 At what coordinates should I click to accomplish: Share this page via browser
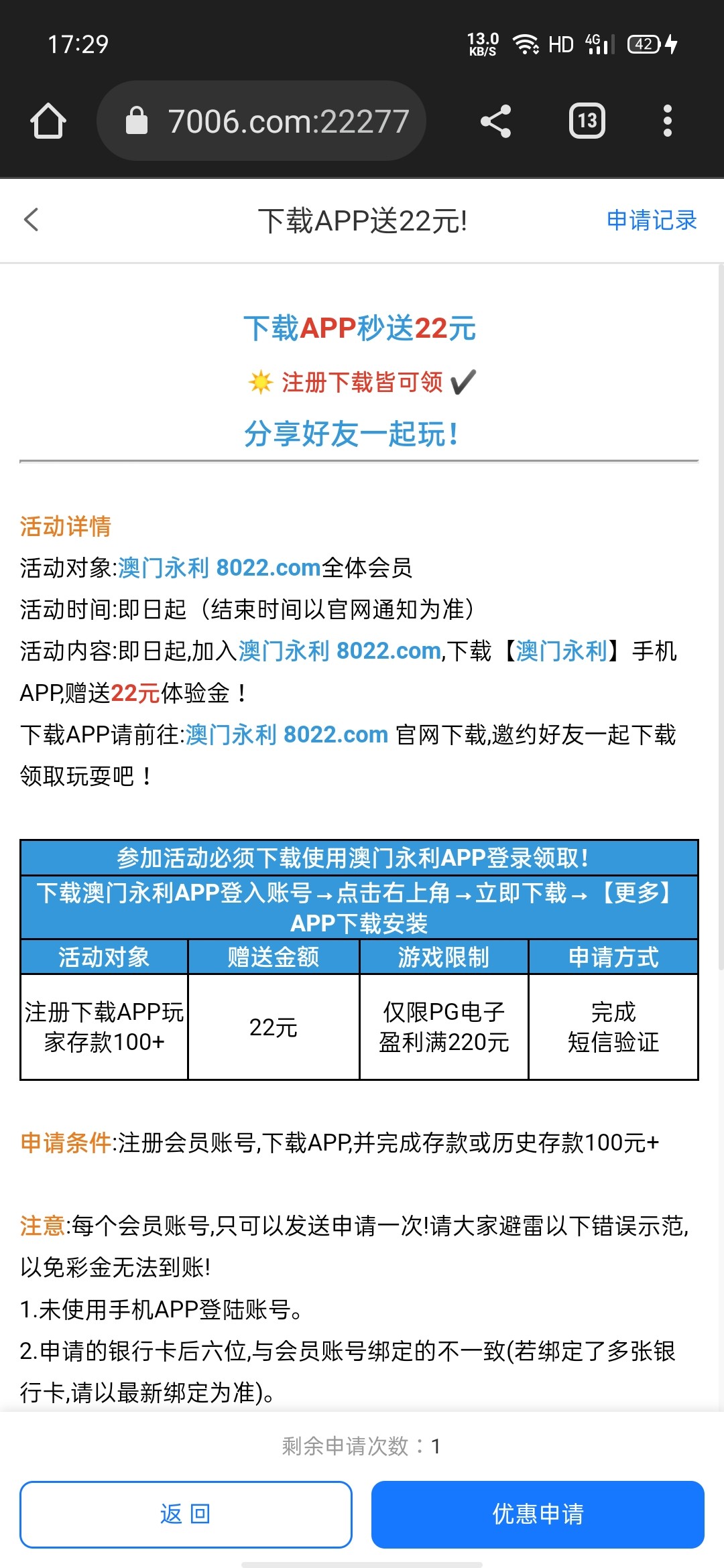coord(496,121)
